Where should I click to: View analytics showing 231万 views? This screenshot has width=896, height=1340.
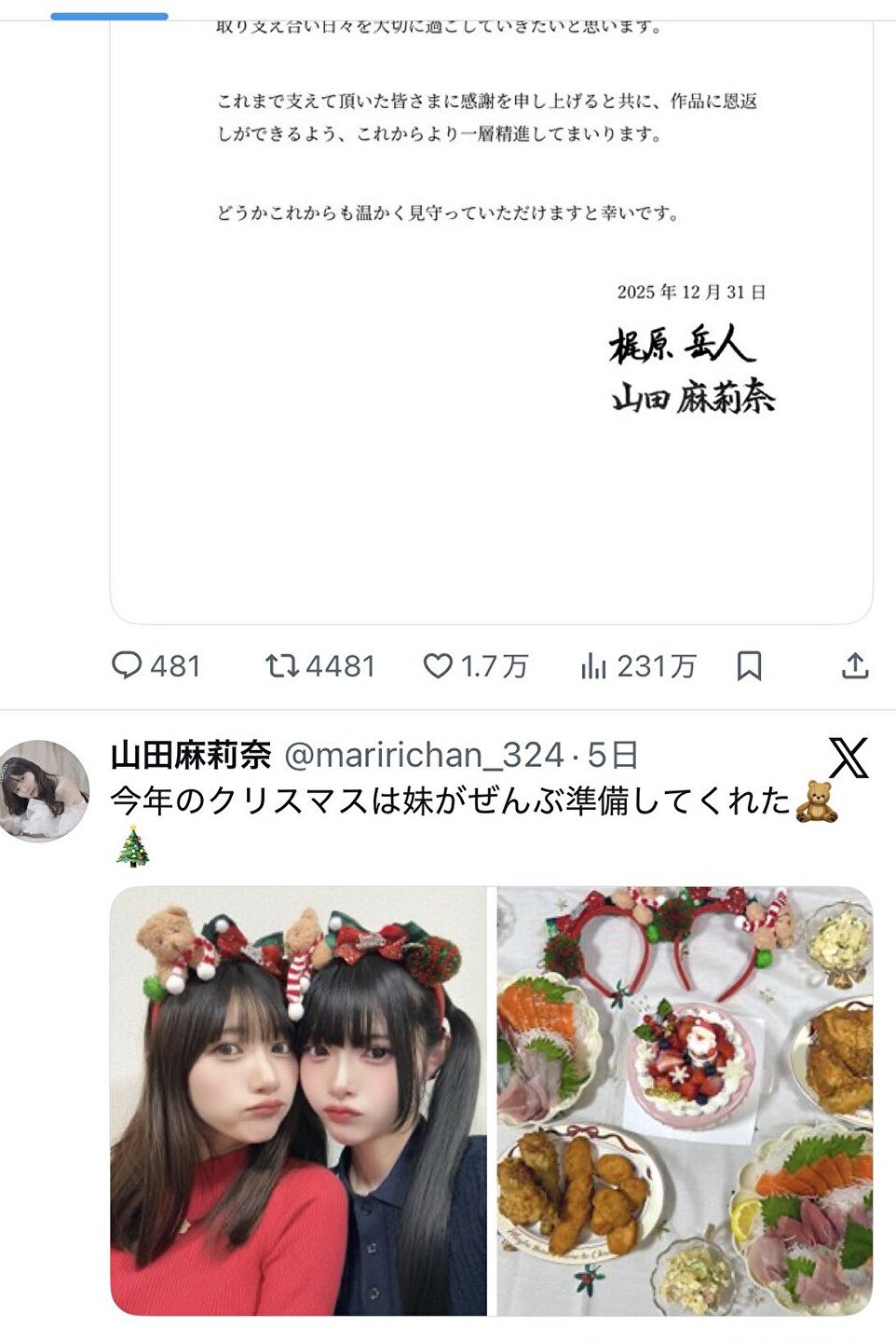[593, 665]
